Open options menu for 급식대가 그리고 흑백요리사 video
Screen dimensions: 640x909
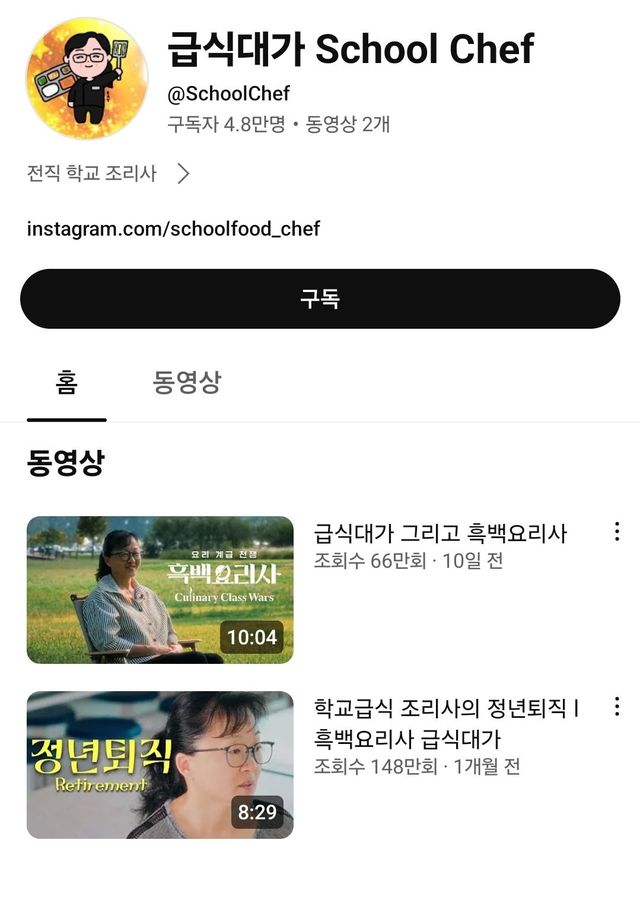[617, 531]
